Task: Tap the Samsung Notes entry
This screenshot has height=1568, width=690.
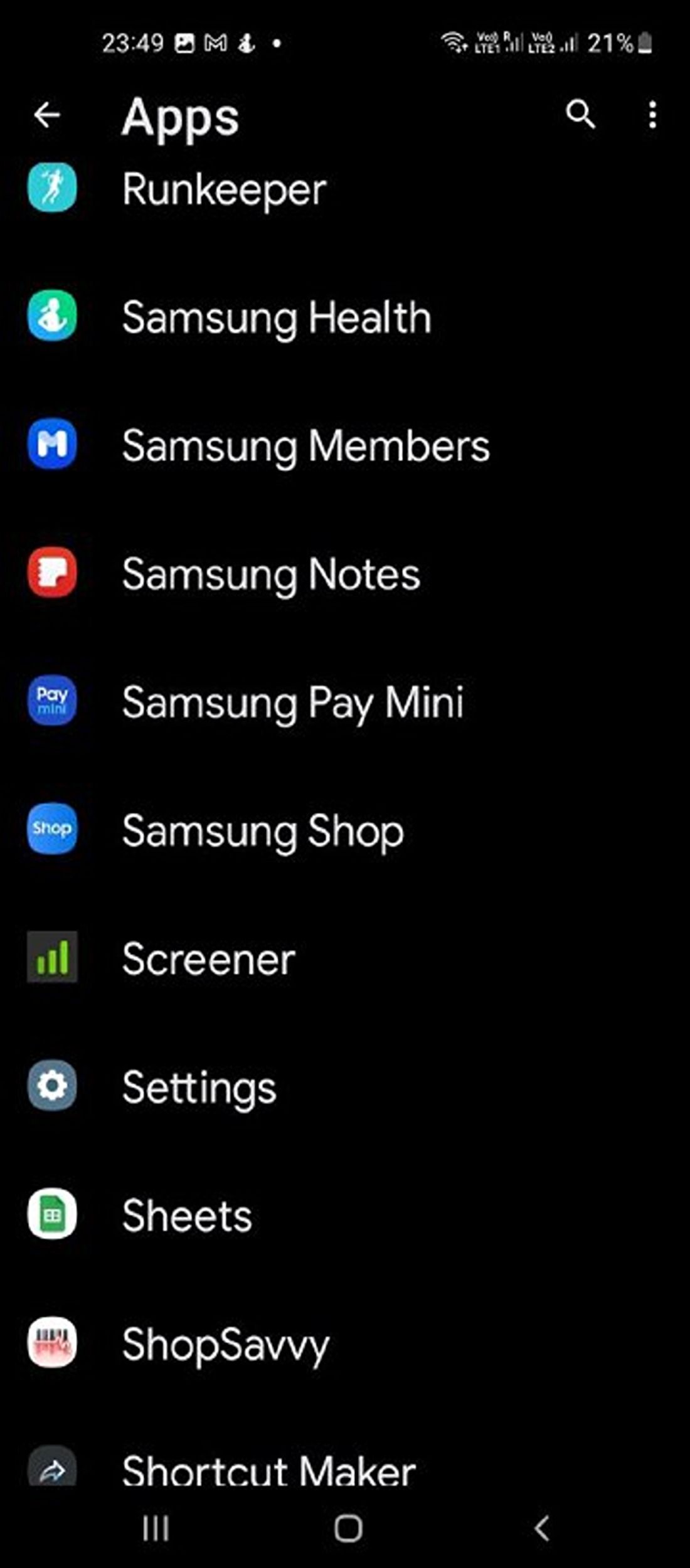Action: 271,575
